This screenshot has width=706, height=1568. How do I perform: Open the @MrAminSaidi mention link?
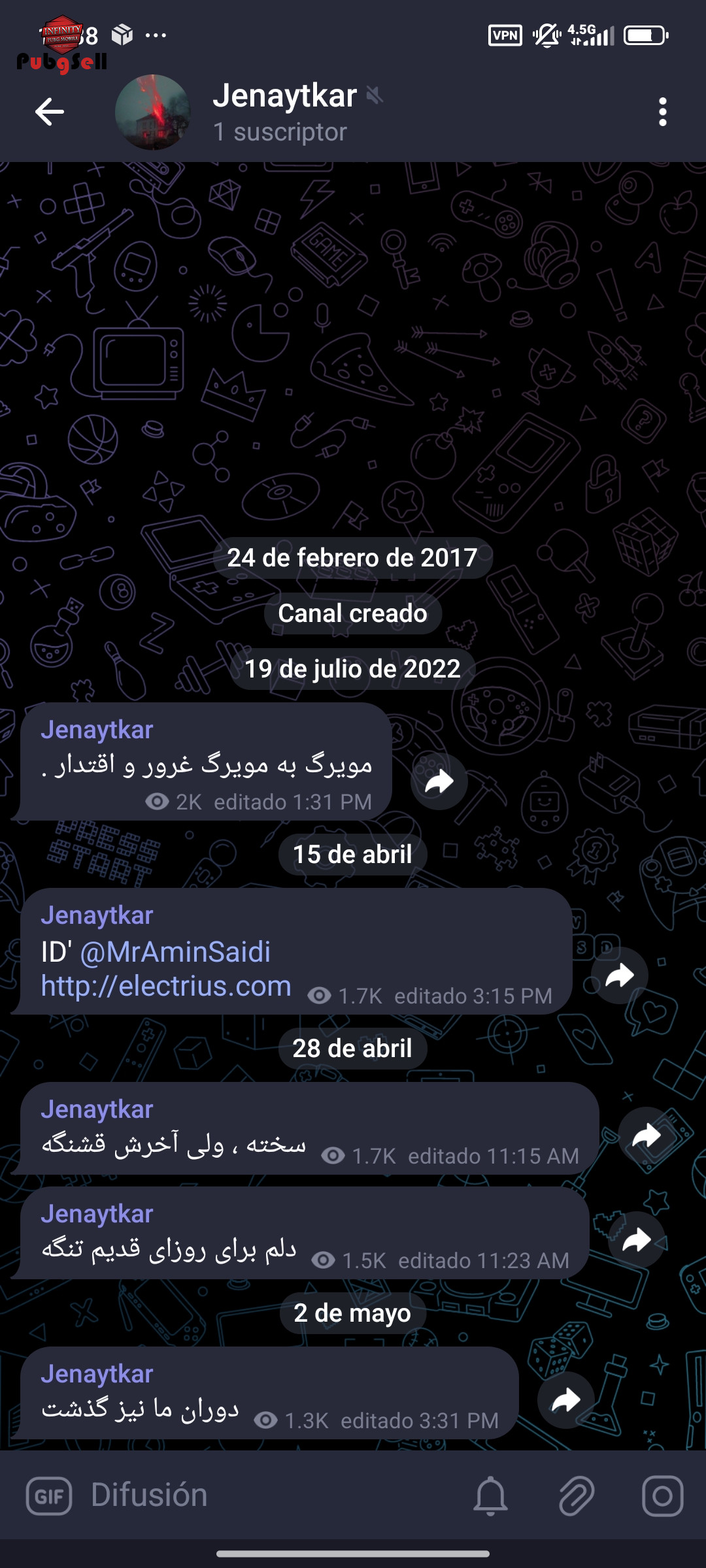click(175, 951)
